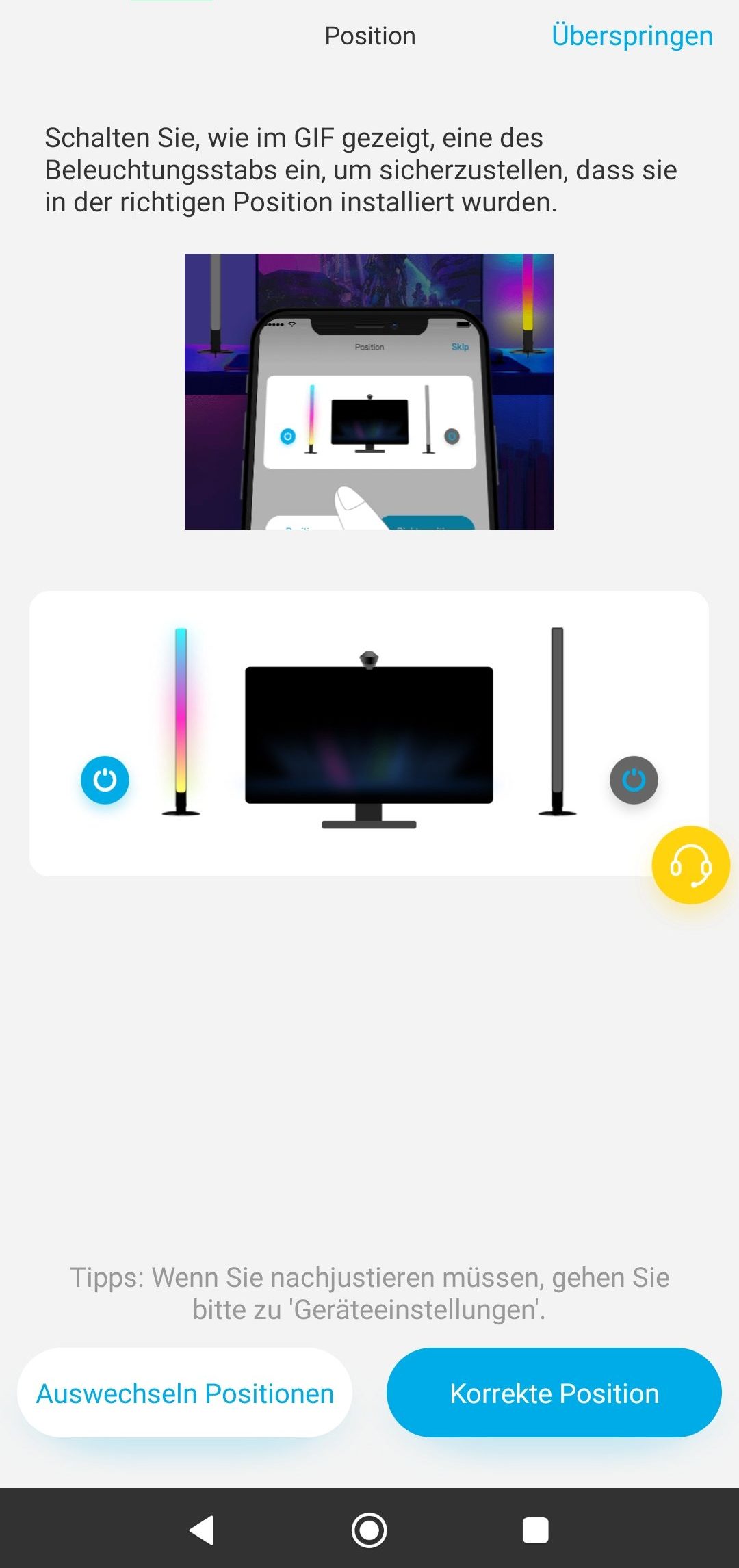This screenshot has width=739, height=1568.
Task: Turn on the right light bar power button
Action: pos(634,780)
